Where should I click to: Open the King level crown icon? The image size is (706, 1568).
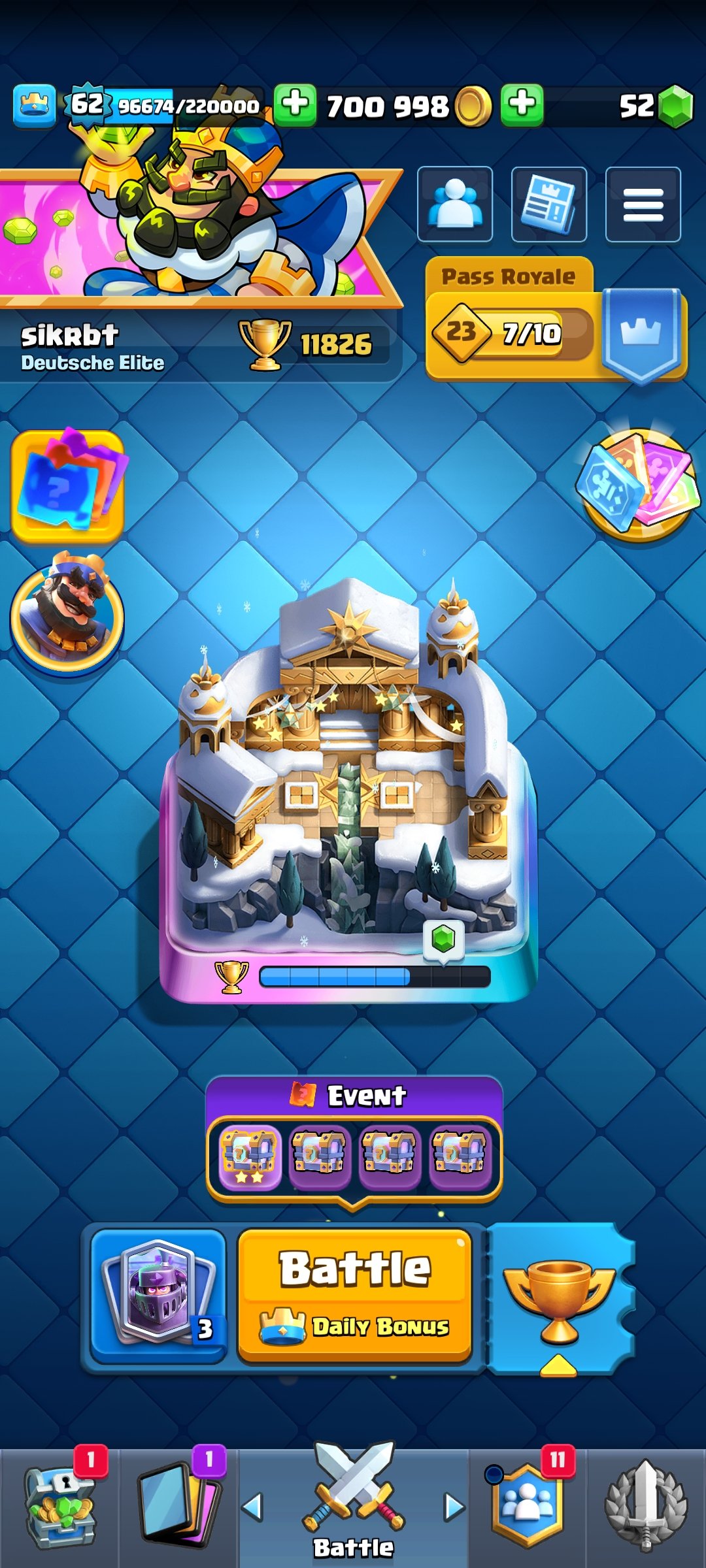click(x=34, y=105)
